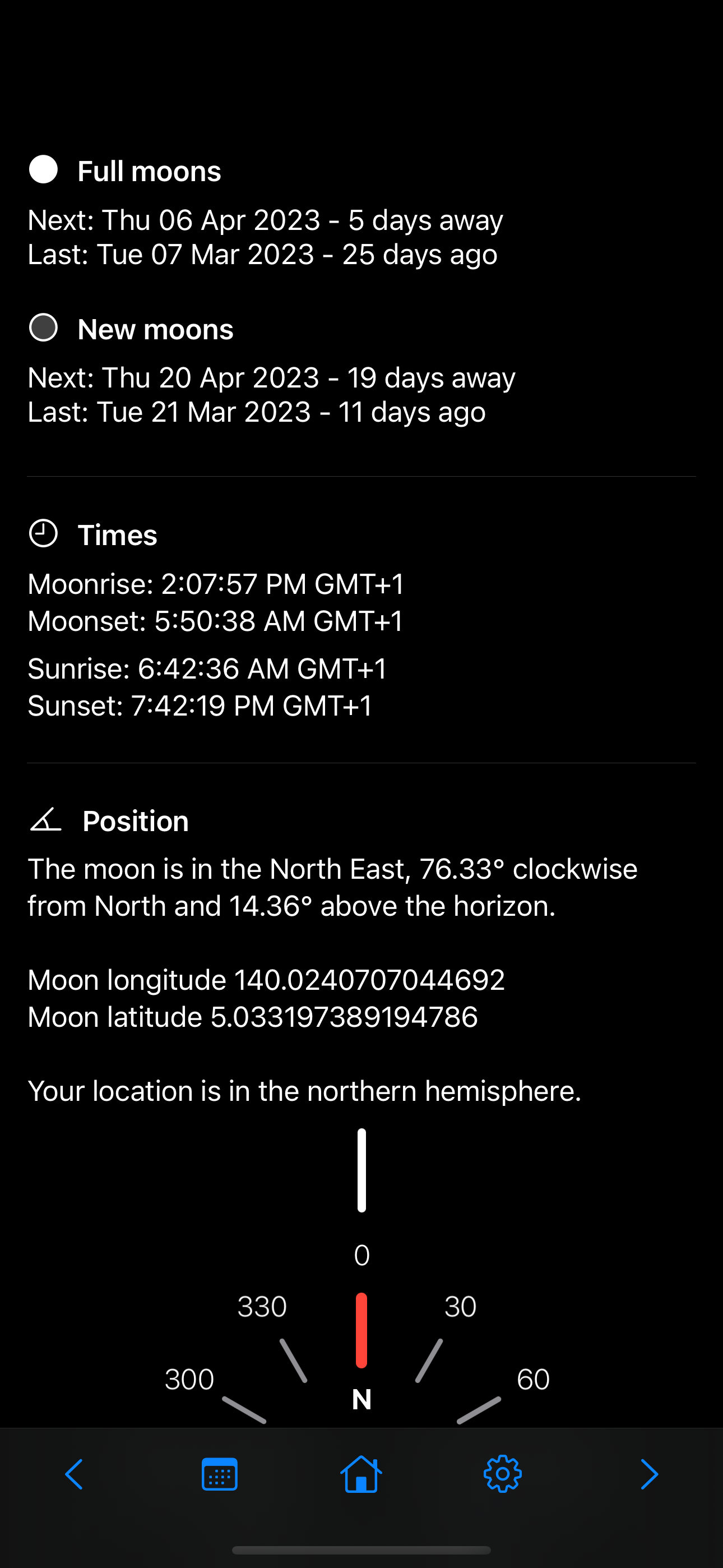Screen dimensions: 723x1568
Task: Go to the previous day with left arrow
Action: click(x=73, y=1474)
